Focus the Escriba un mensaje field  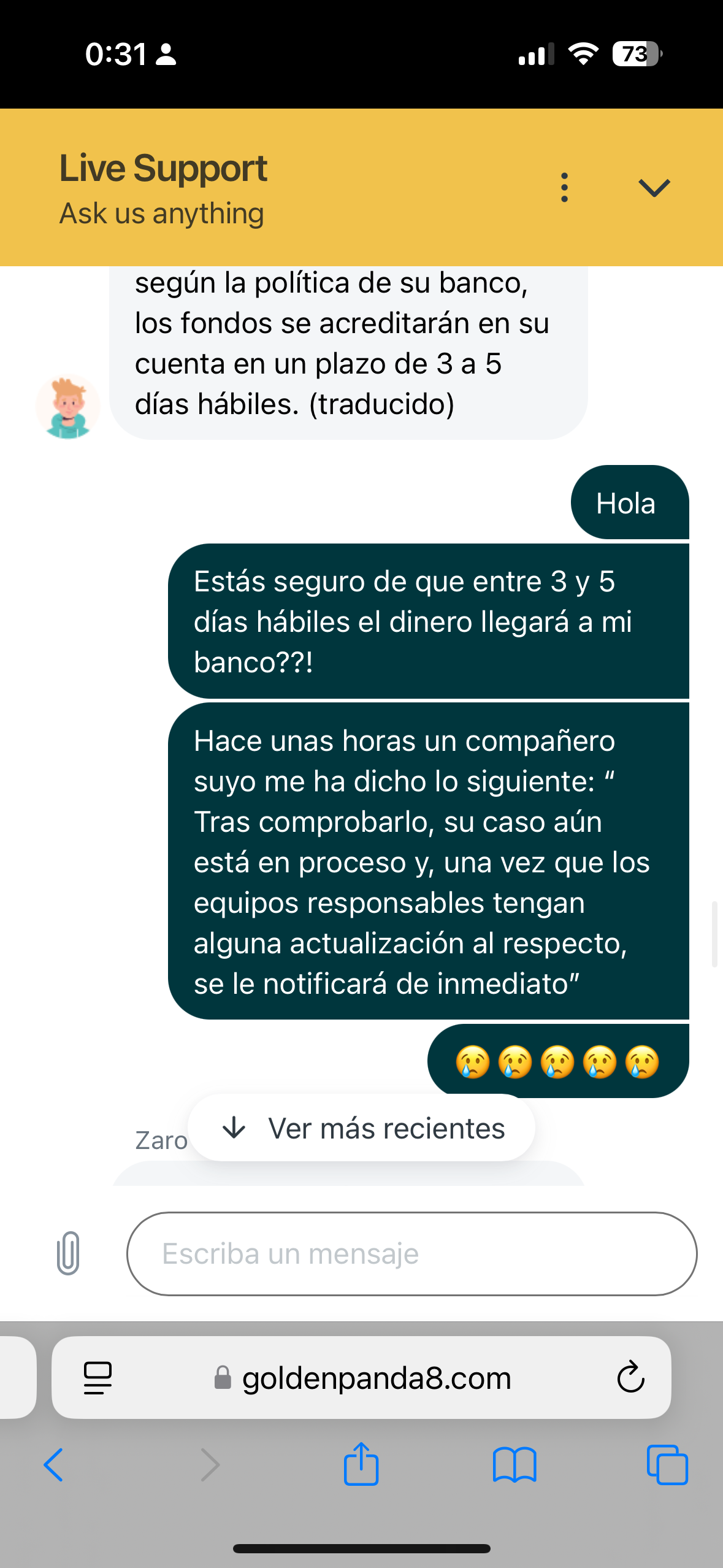click(x=411, y=1253)
